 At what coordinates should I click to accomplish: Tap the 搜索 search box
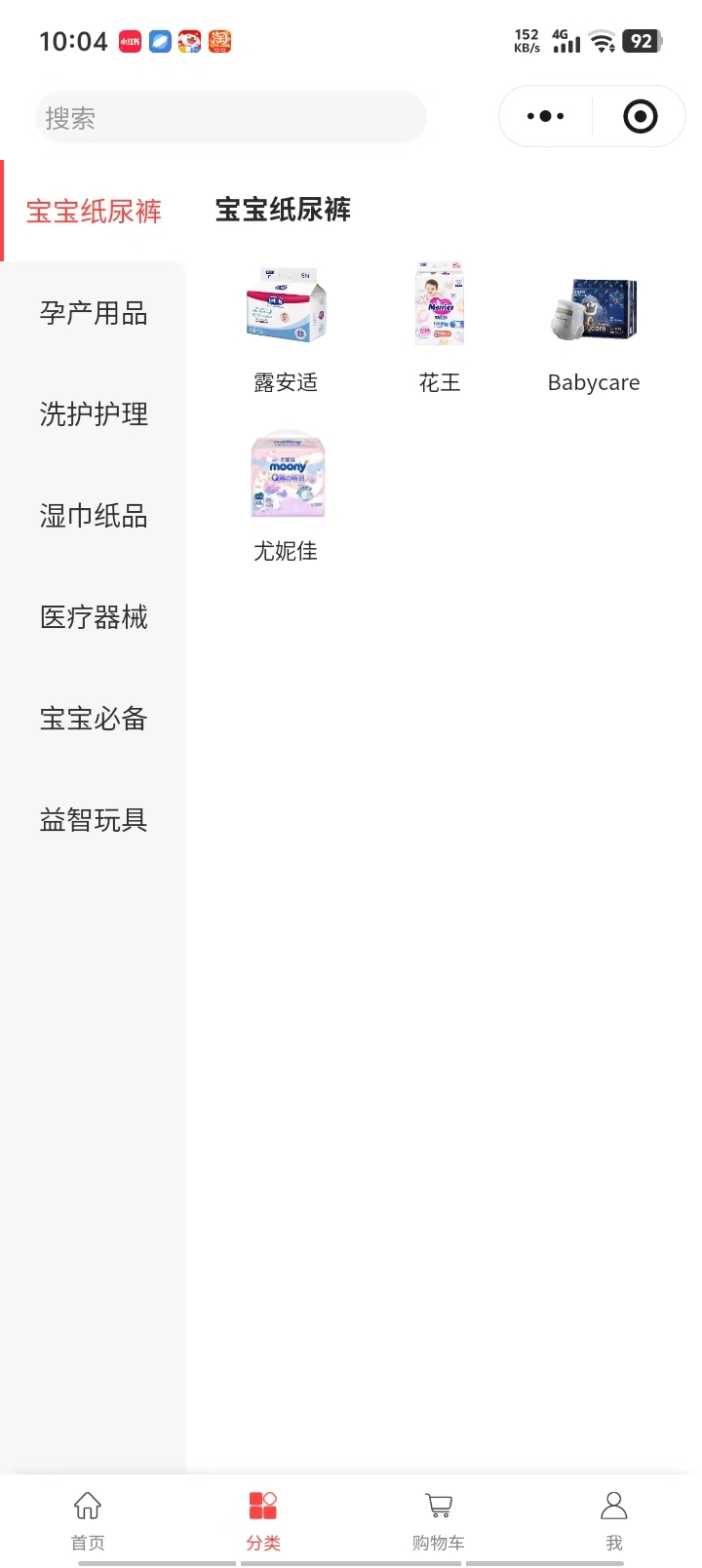[230, 118]
